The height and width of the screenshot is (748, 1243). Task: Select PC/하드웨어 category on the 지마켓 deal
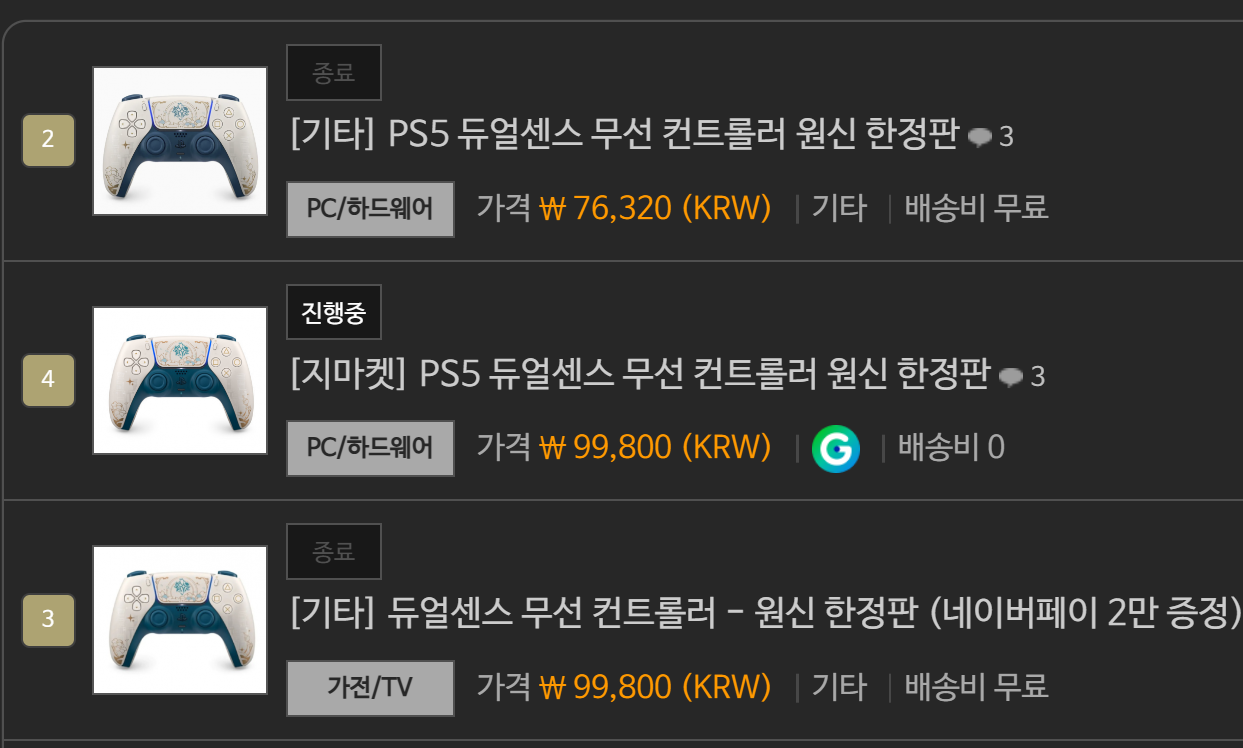(x=370, y=447)
